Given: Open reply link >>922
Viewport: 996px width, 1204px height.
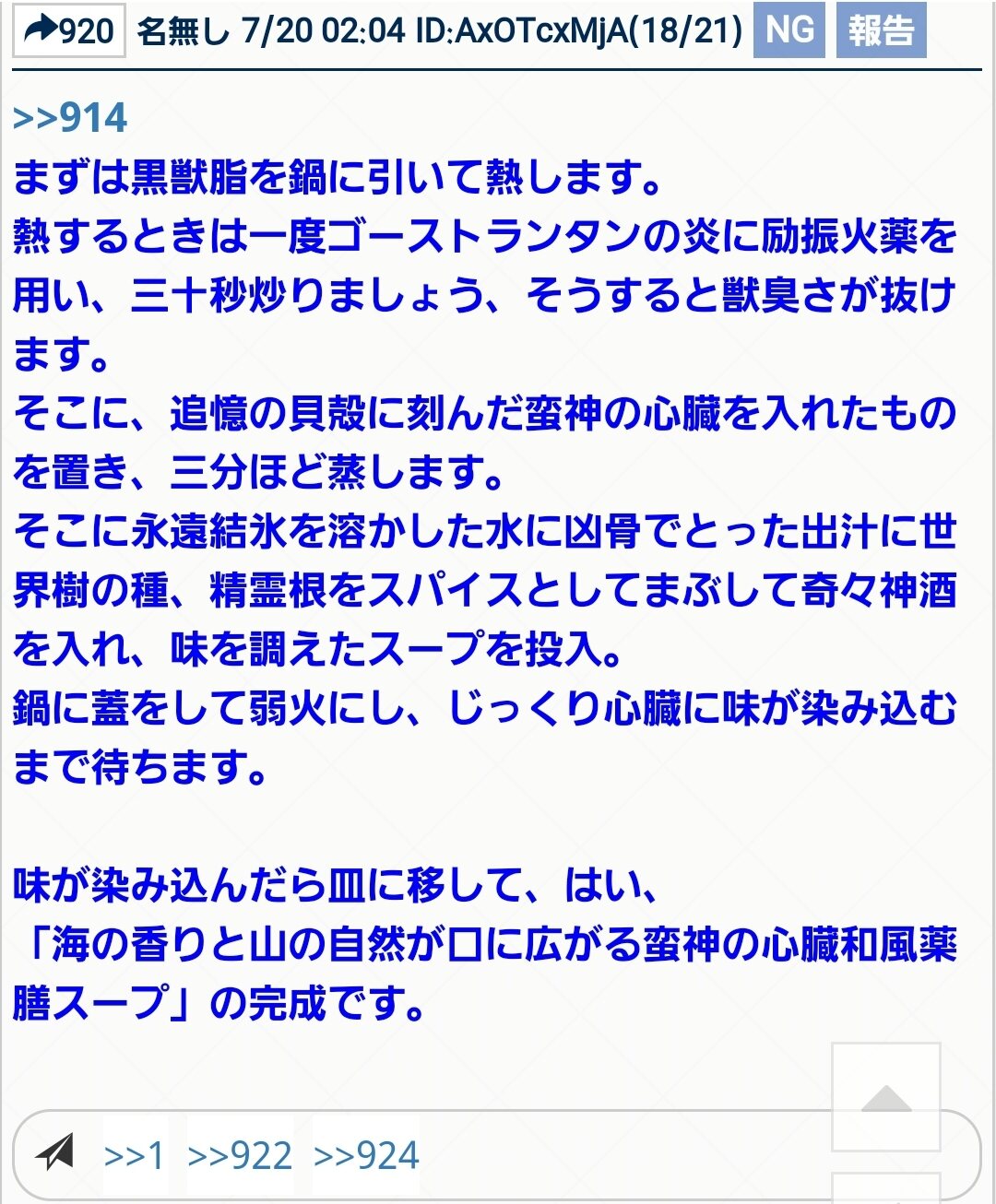Looking at the screenshot, I should (240, 1155).
